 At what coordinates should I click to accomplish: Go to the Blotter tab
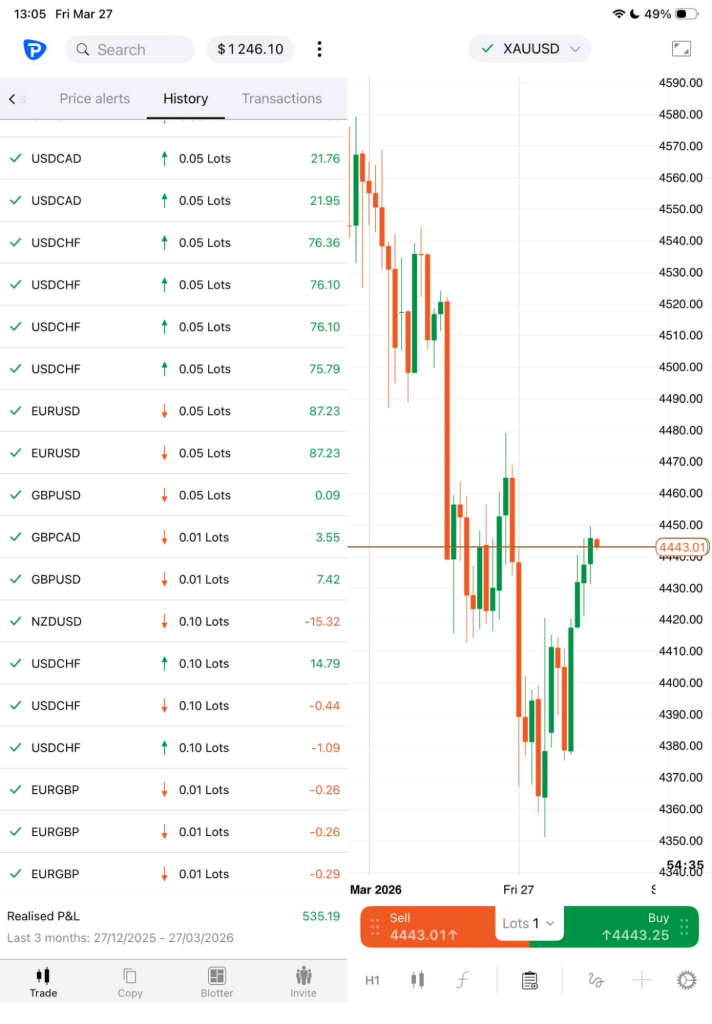pos(217,982)
